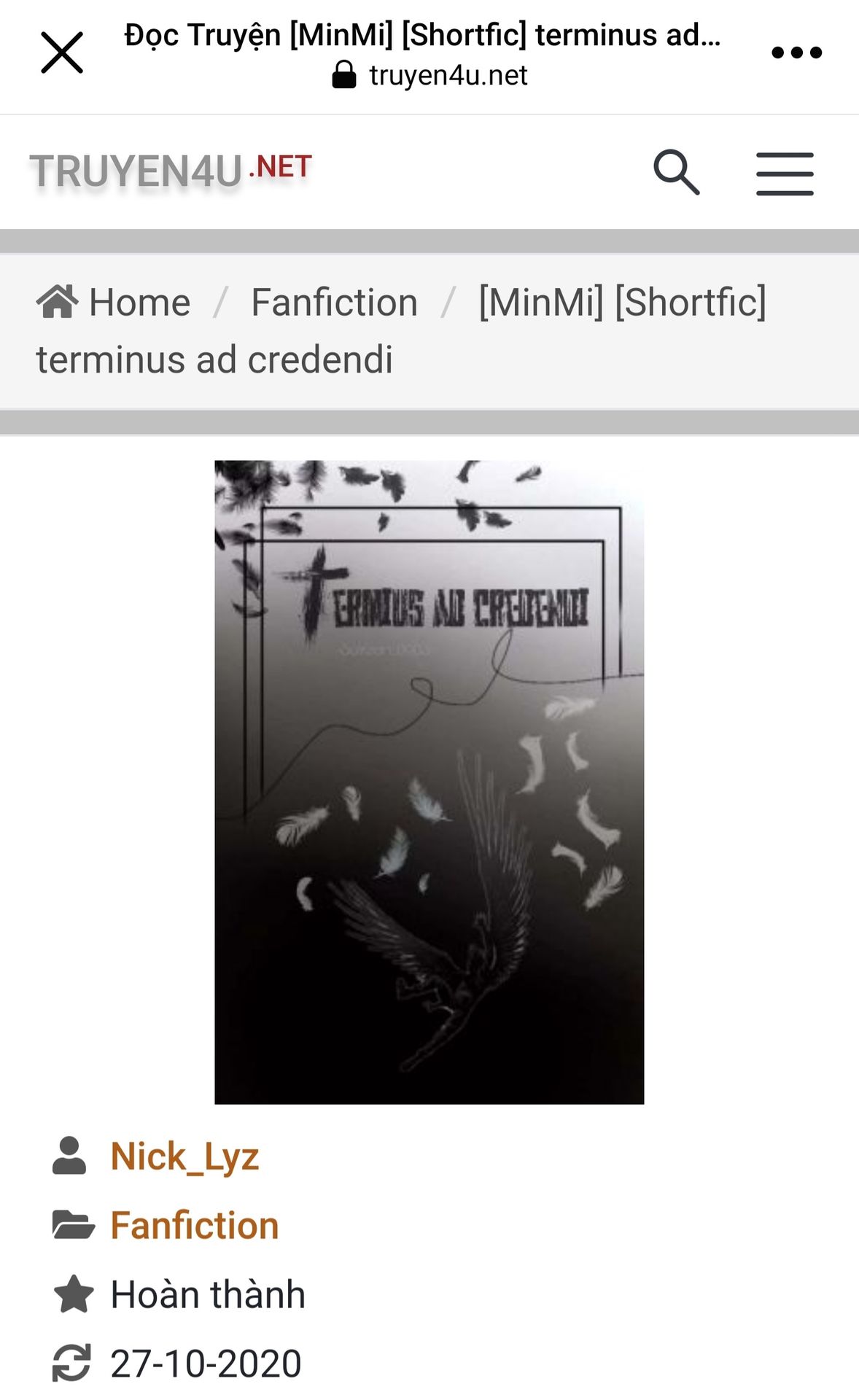859x1400 pixels.
Task: Open the site search
Action: point(676,173)
